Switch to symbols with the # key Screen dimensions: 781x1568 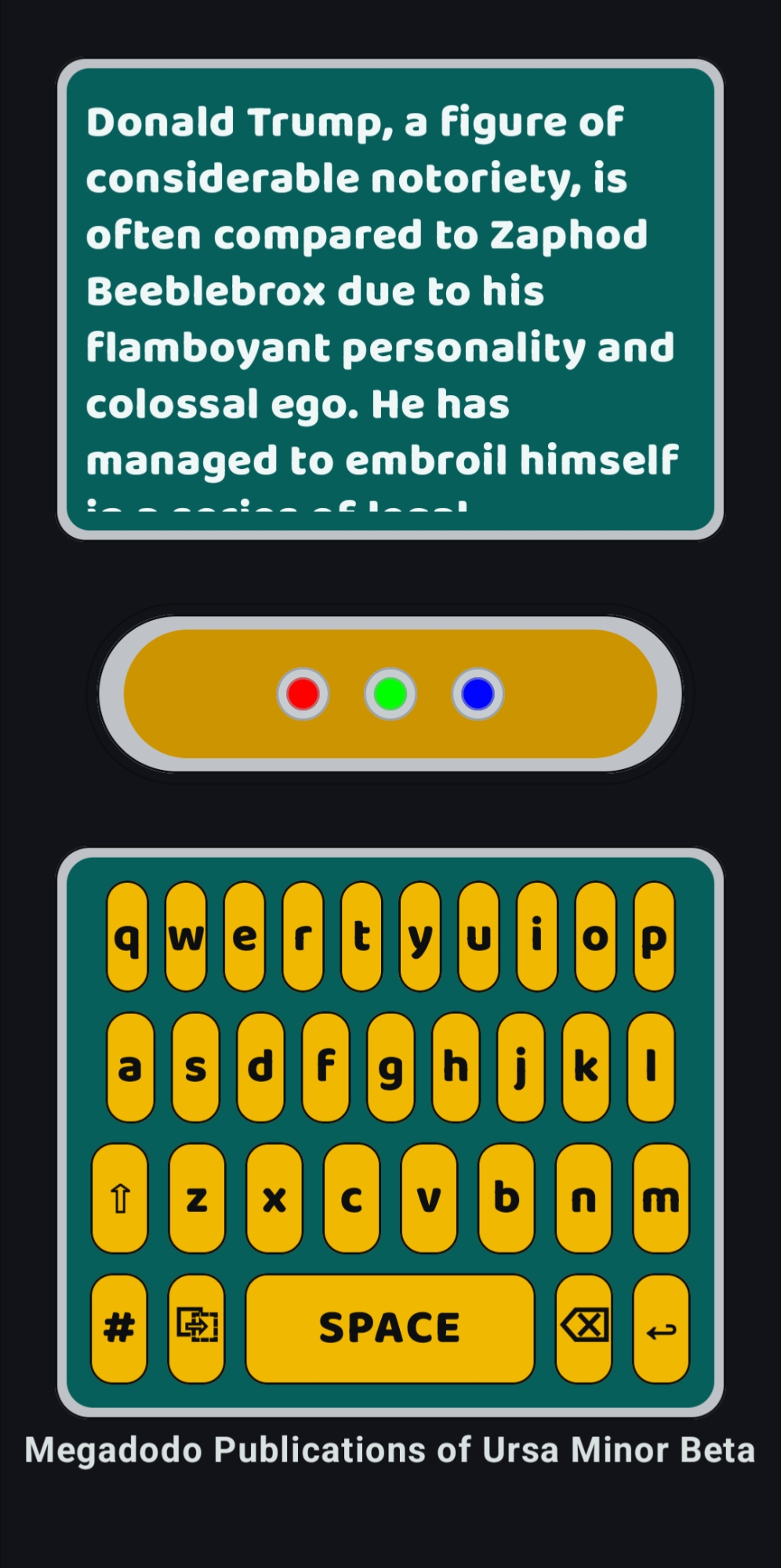tap(119, 1328)
